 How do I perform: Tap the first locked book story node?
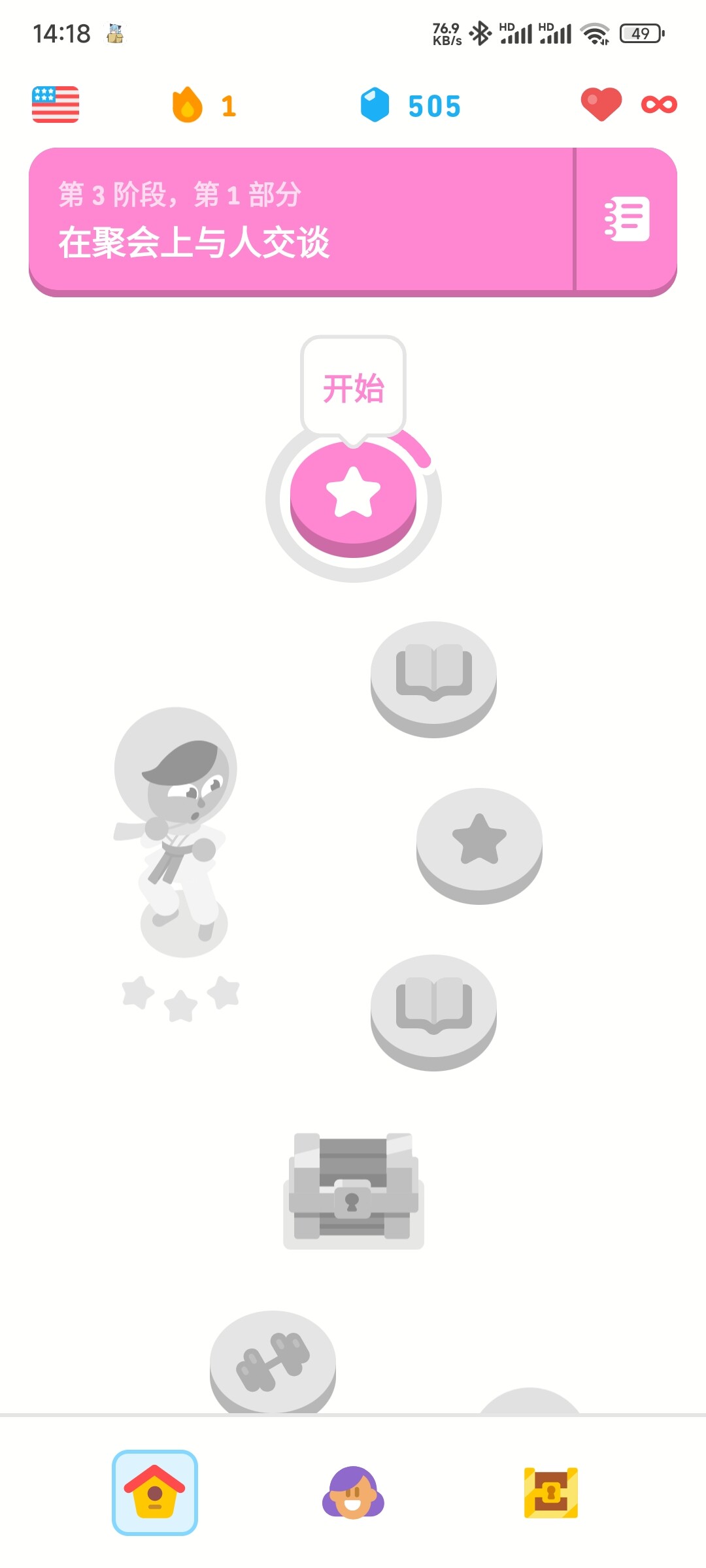coord(433,679)
